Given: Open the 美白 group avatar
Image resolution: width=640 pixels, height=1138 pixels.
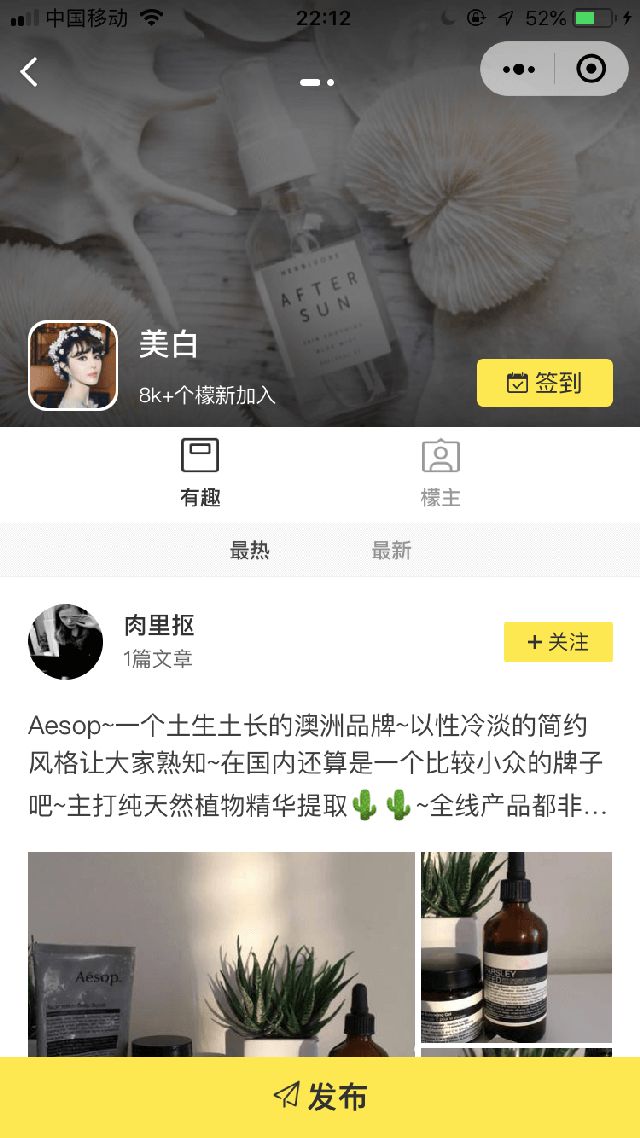Looking at the screenshot, I should [73, 365].
